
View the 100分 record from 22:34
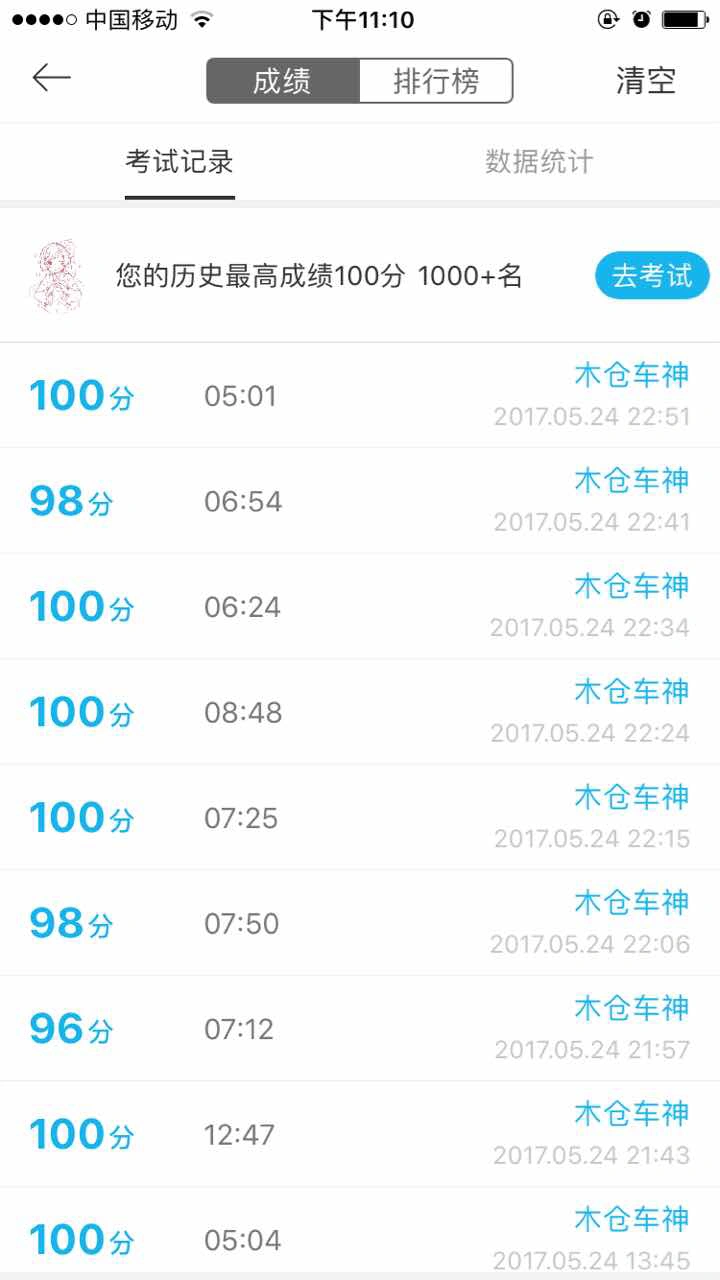point(360,607)
